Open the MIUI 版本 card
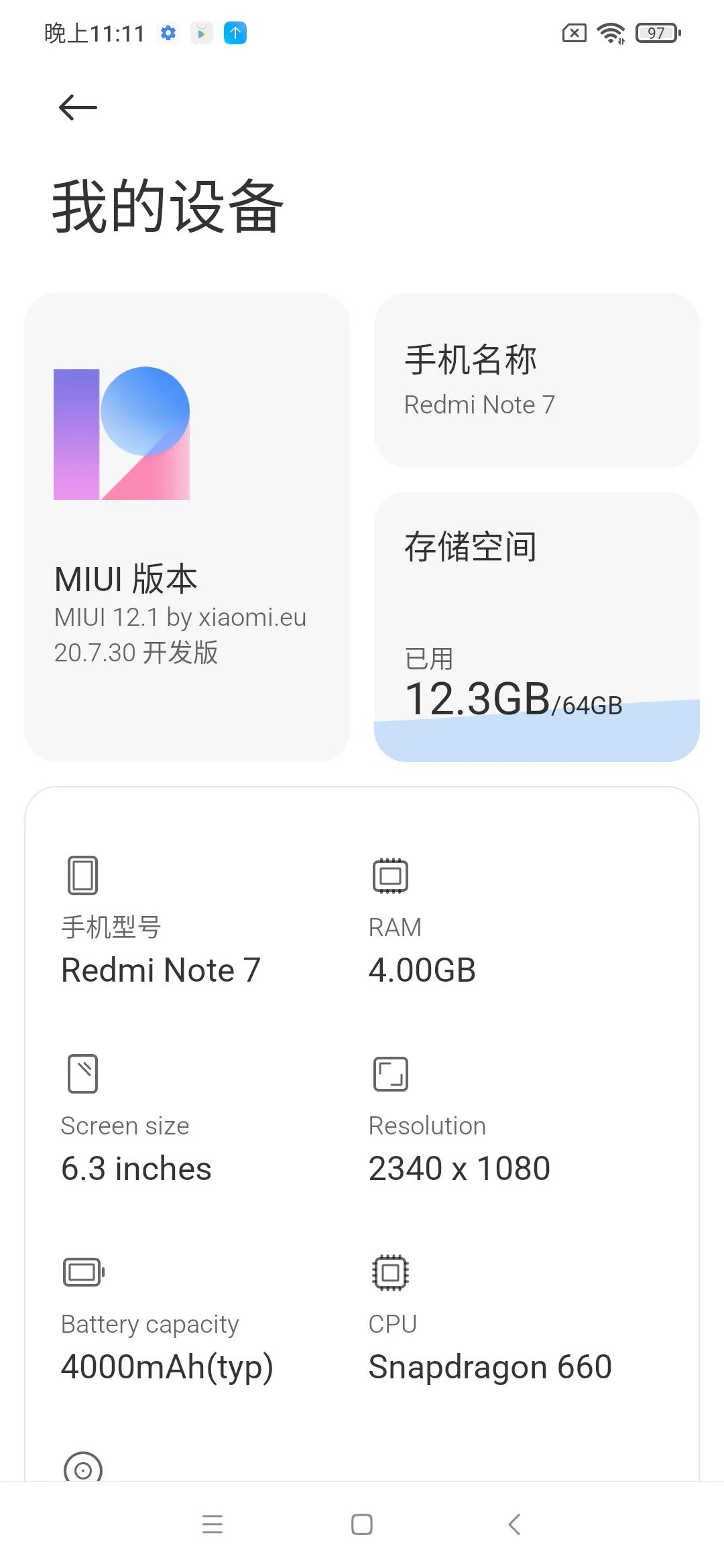The image size is (724, 1568). coord(186,527)
